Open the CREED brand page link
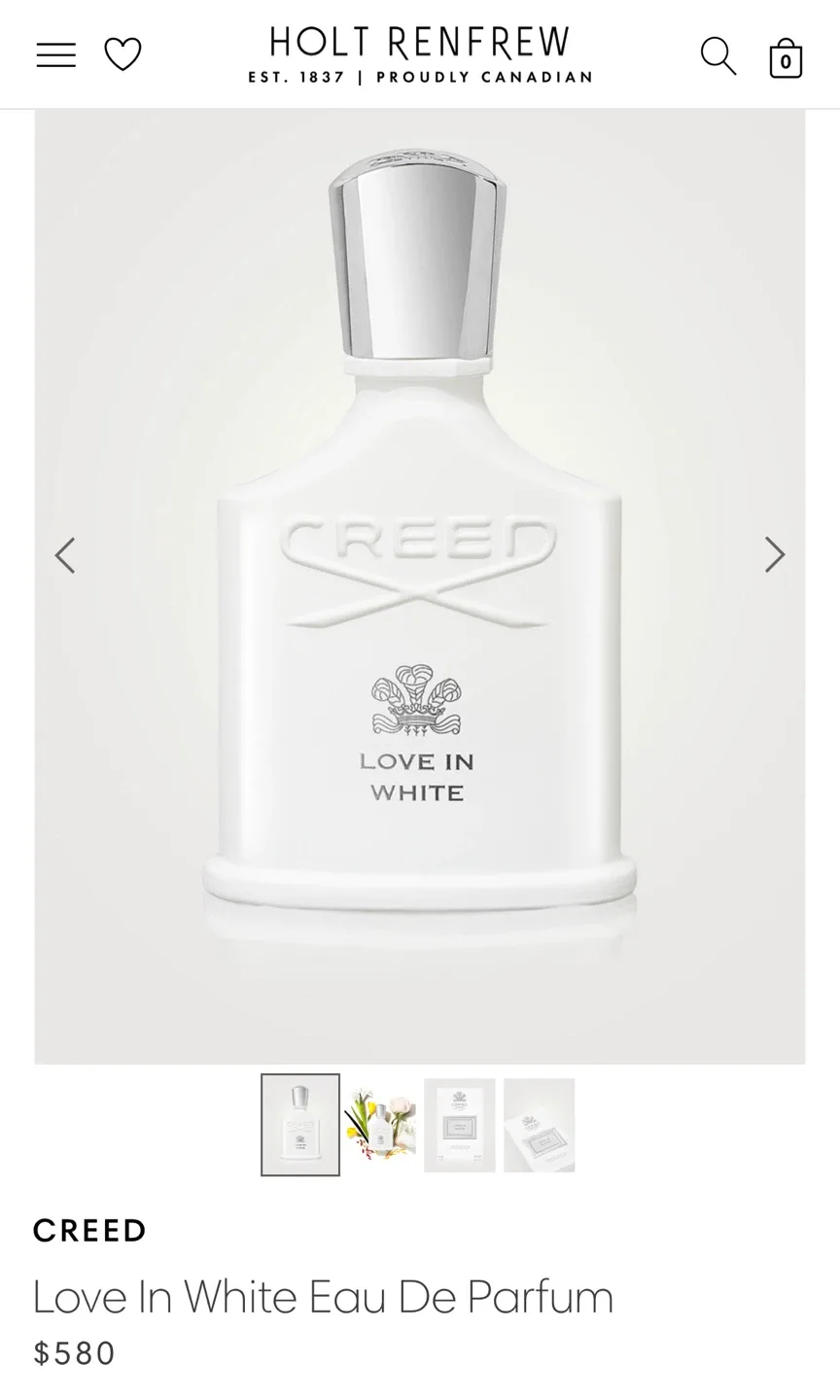840x1400 pixels. [88, 1230]
